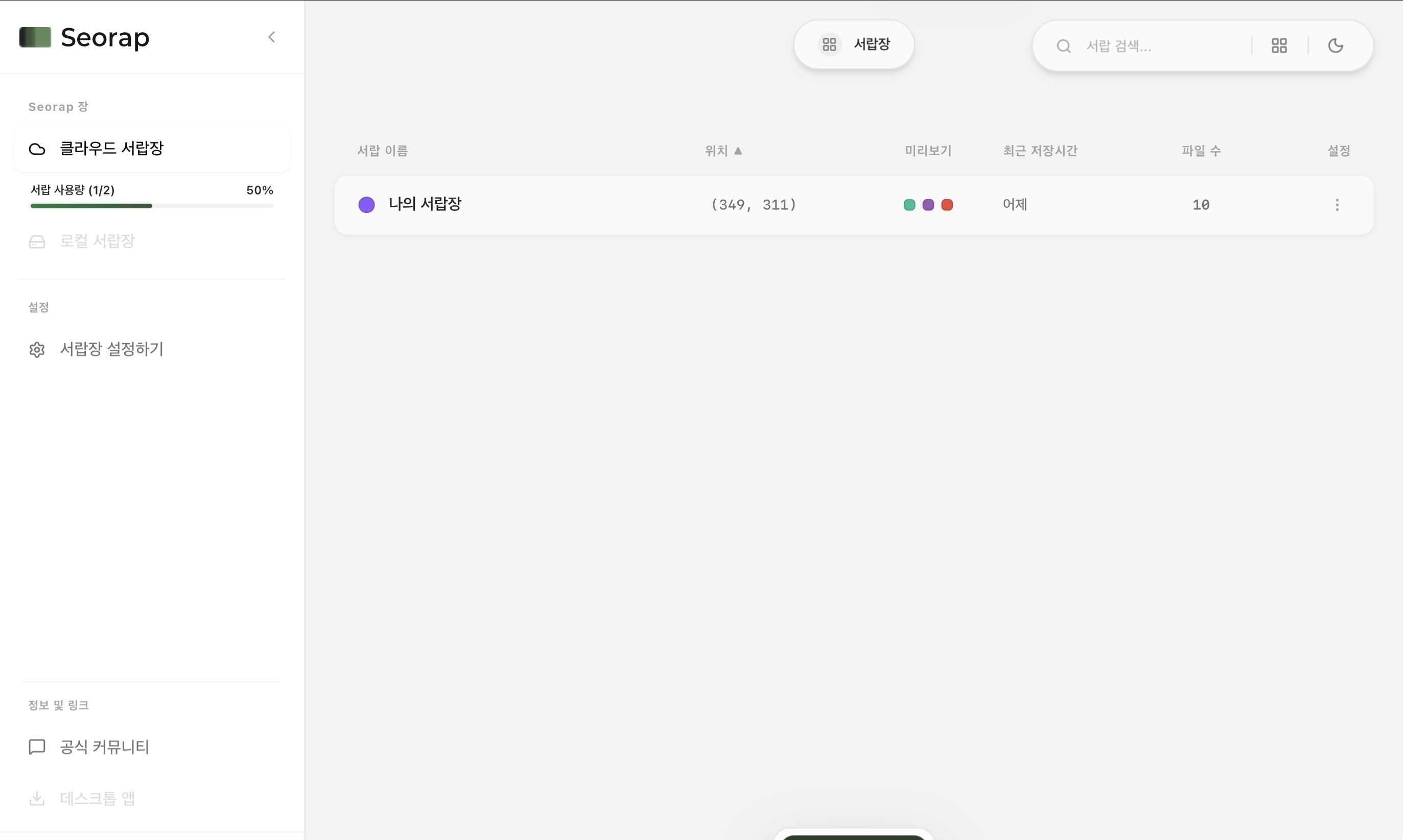The height and width of the screenshot is (840, 1403).
Task: Open 공식 커뮤니티 link
Action: click(152, 747)
